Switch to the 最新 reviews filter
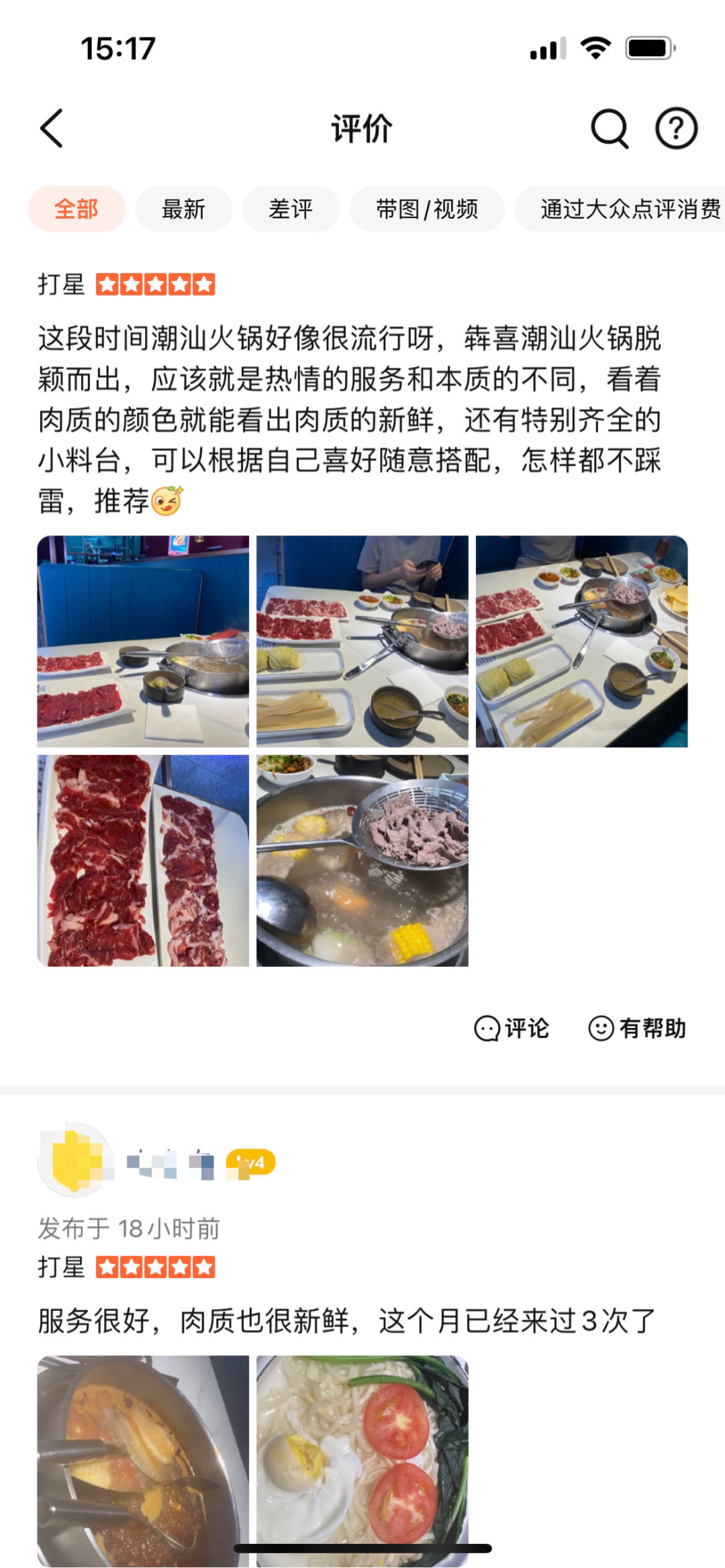 [183, 209]
